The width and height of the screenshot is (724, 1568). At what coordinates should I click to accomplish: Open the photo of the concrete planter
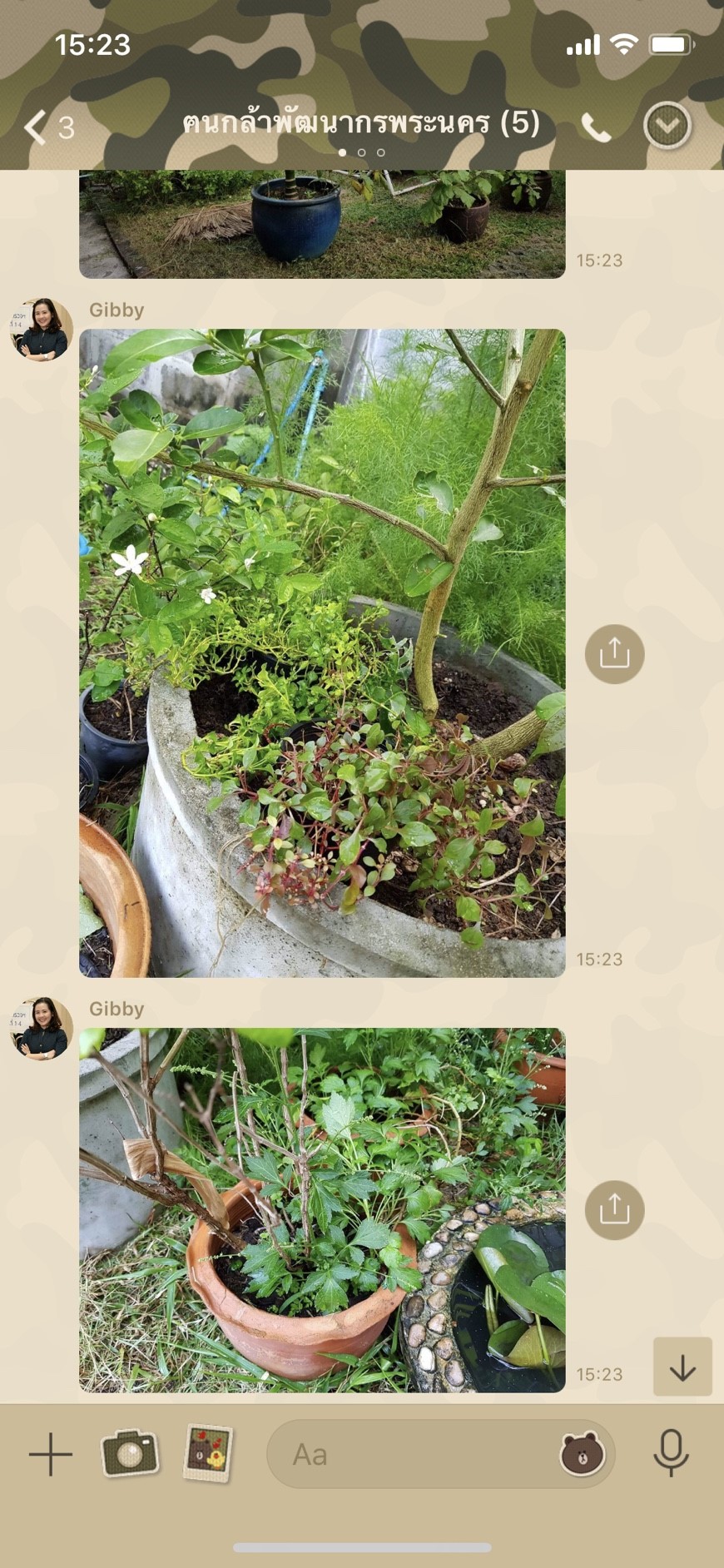tap(322, 653)
